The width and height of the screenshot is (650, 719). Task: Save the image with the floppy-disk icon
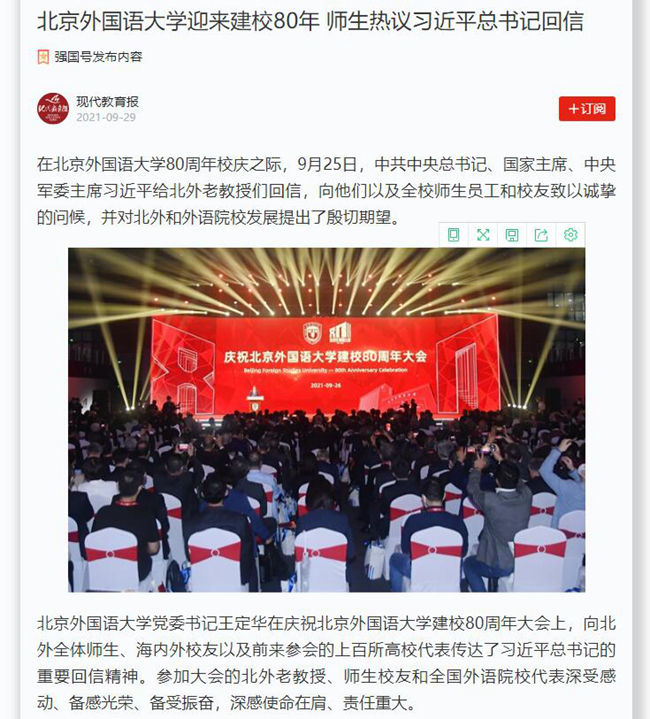point(512,235)
